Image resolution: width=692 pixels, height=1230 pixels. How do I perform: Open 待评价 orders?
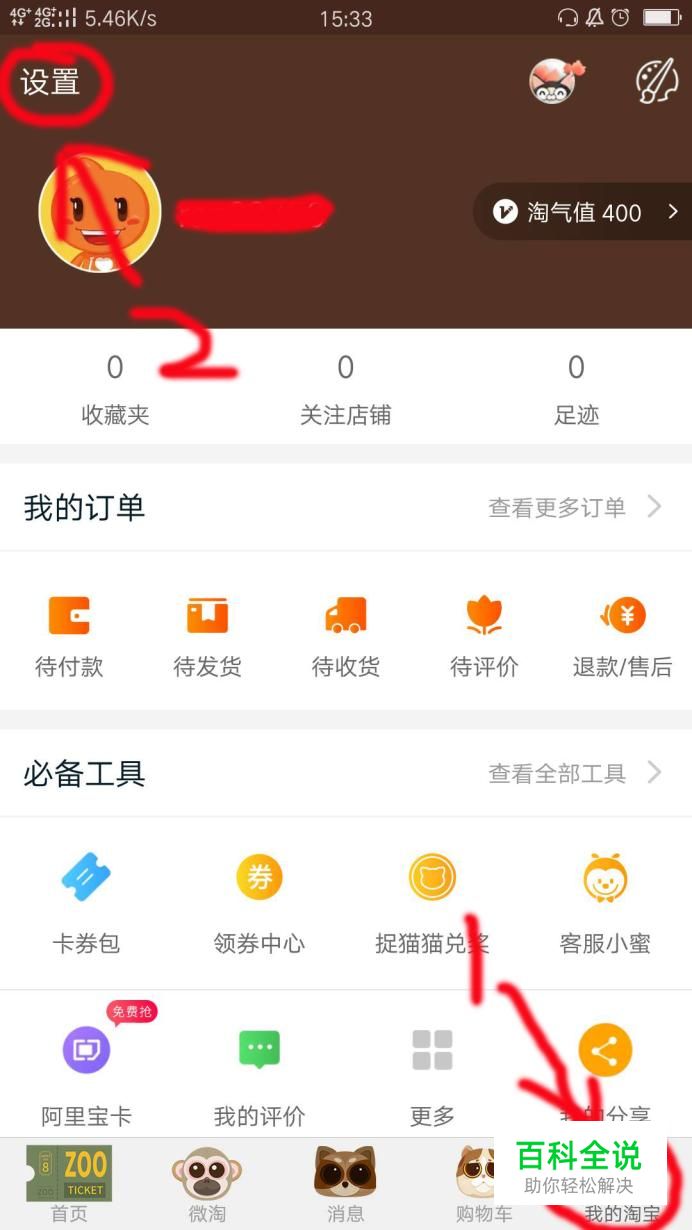click(484, 635)
